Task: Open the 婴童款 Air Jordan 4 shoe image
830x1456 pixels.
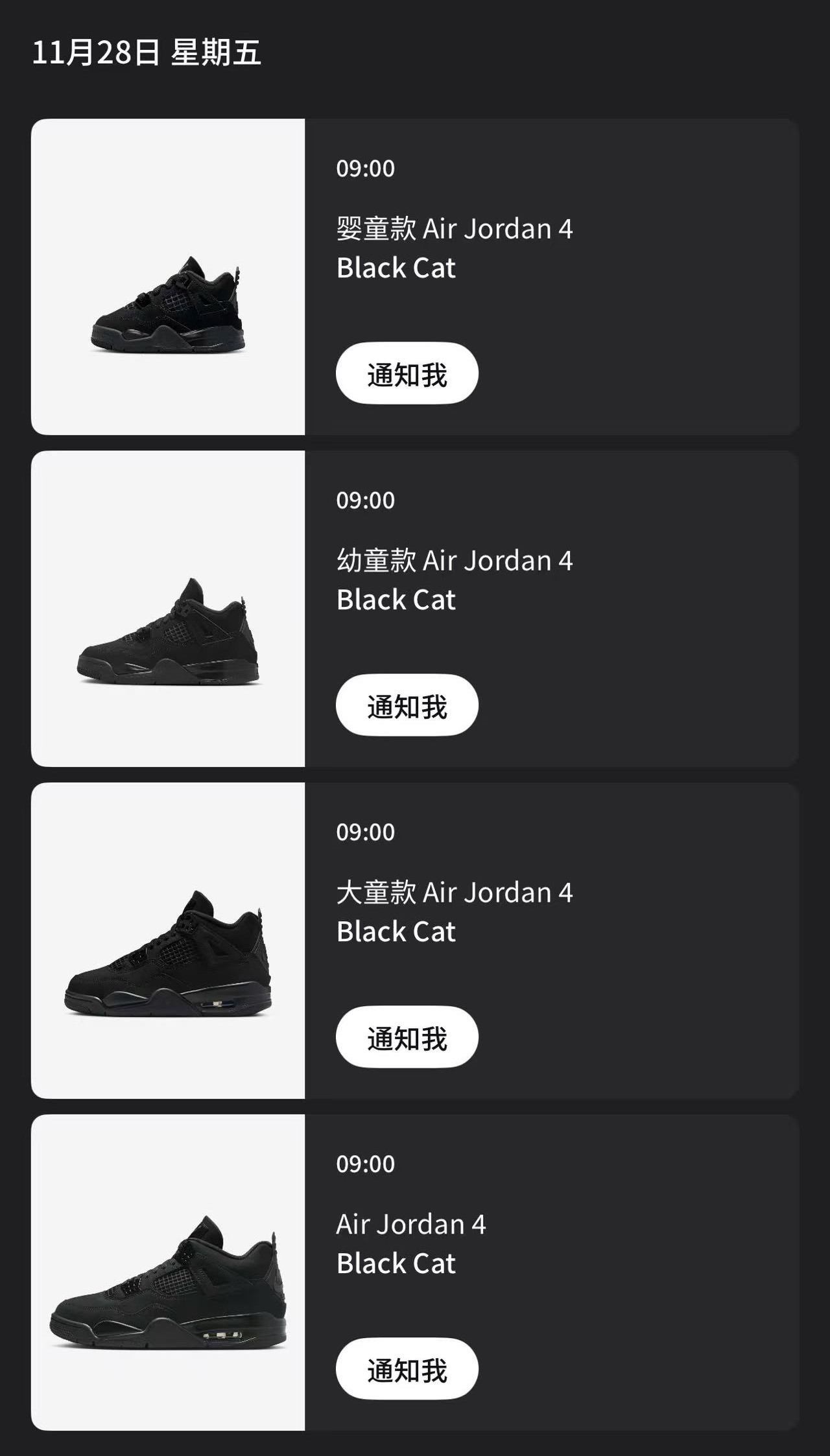Action: [168, 277]
